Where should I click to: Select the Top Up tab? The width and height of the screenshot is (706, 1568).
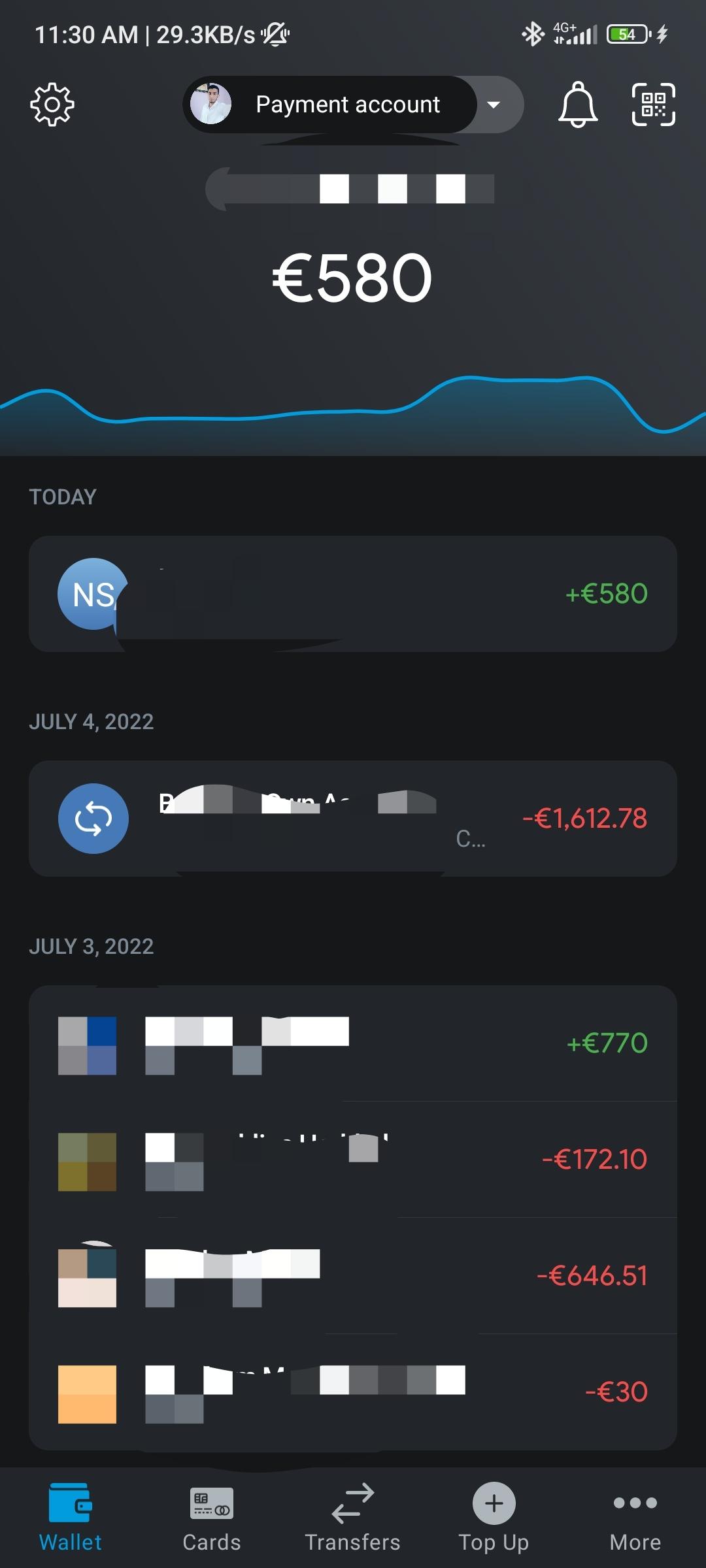click(x=494, y=1518)
